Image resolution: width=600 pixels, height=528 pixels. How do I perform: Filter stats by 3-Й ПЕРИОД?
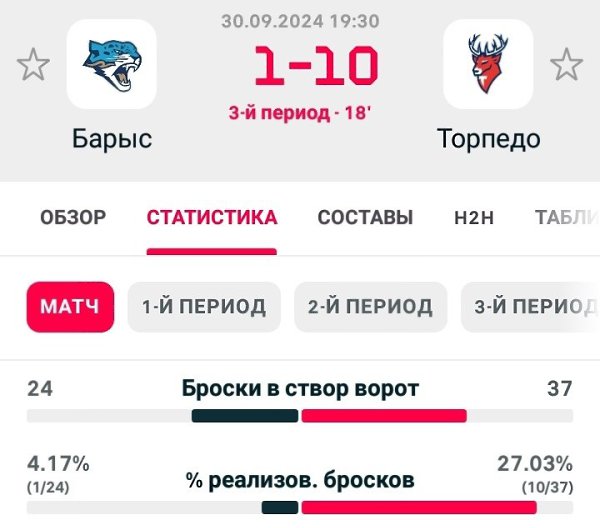pos(530,306)
